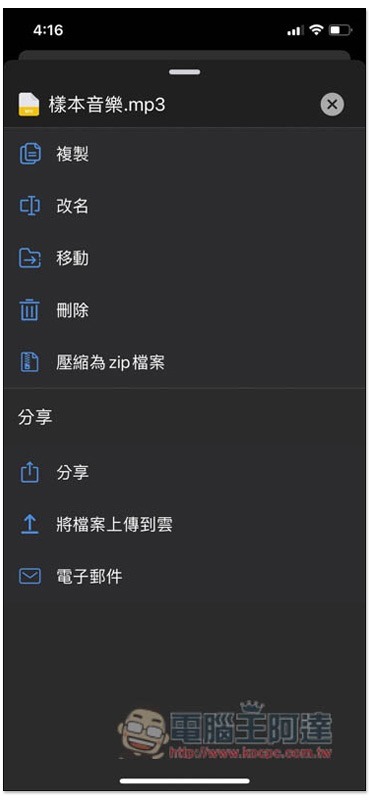
Task: Select 壓縮為 zip 檔案
Action: click(184, 362)
